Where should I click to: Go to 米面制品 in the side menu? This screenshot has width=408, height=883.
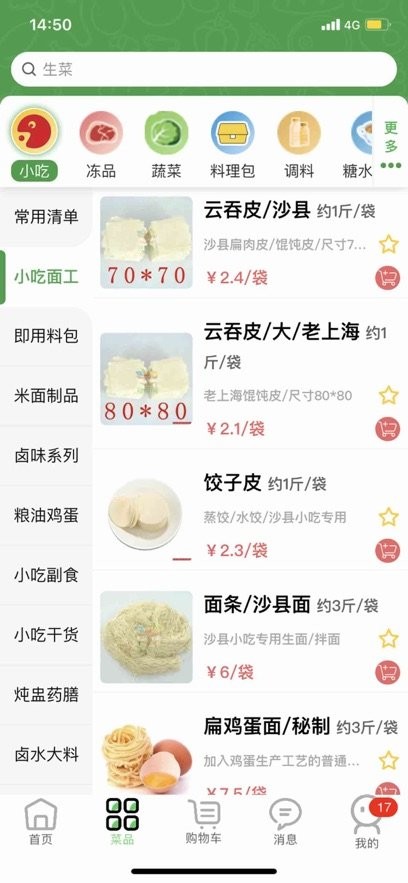pyautogui.click(x=46, y=395)
